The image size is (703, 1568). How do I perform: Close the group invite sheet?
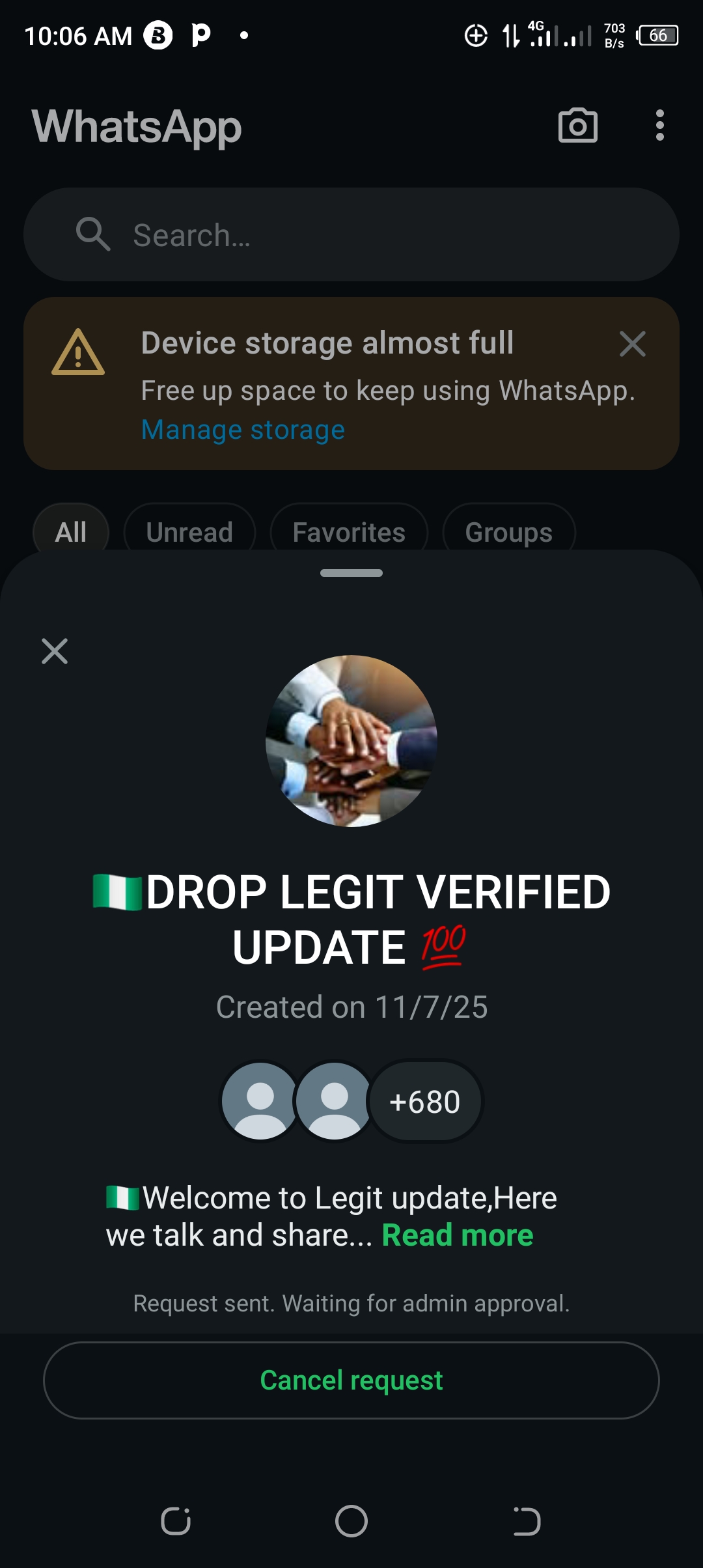pos(55,651)
